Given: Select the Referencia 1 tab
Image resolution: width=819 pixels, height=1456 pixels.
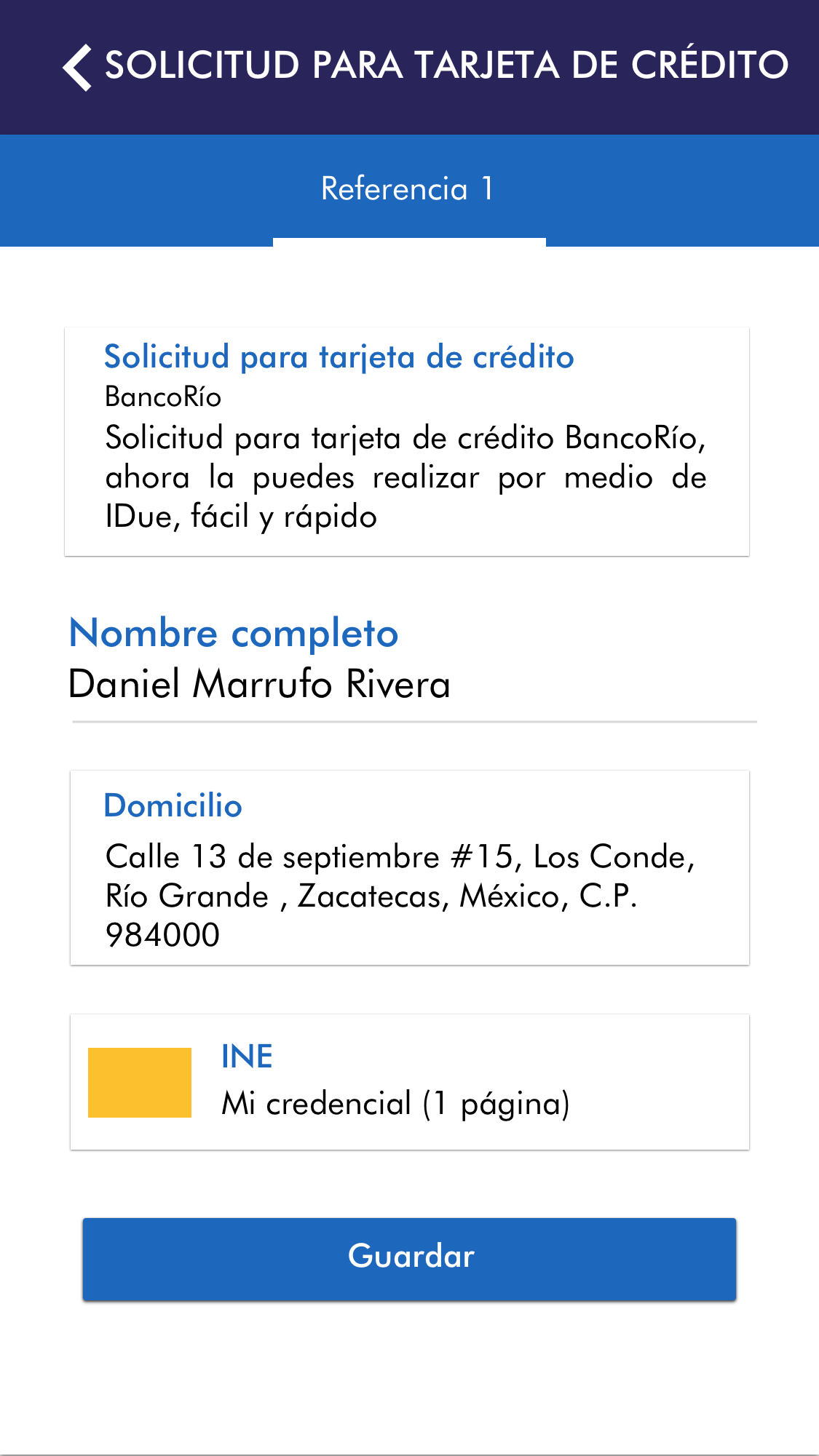Looking at the screenshot, I should click(x=408, y=189).
